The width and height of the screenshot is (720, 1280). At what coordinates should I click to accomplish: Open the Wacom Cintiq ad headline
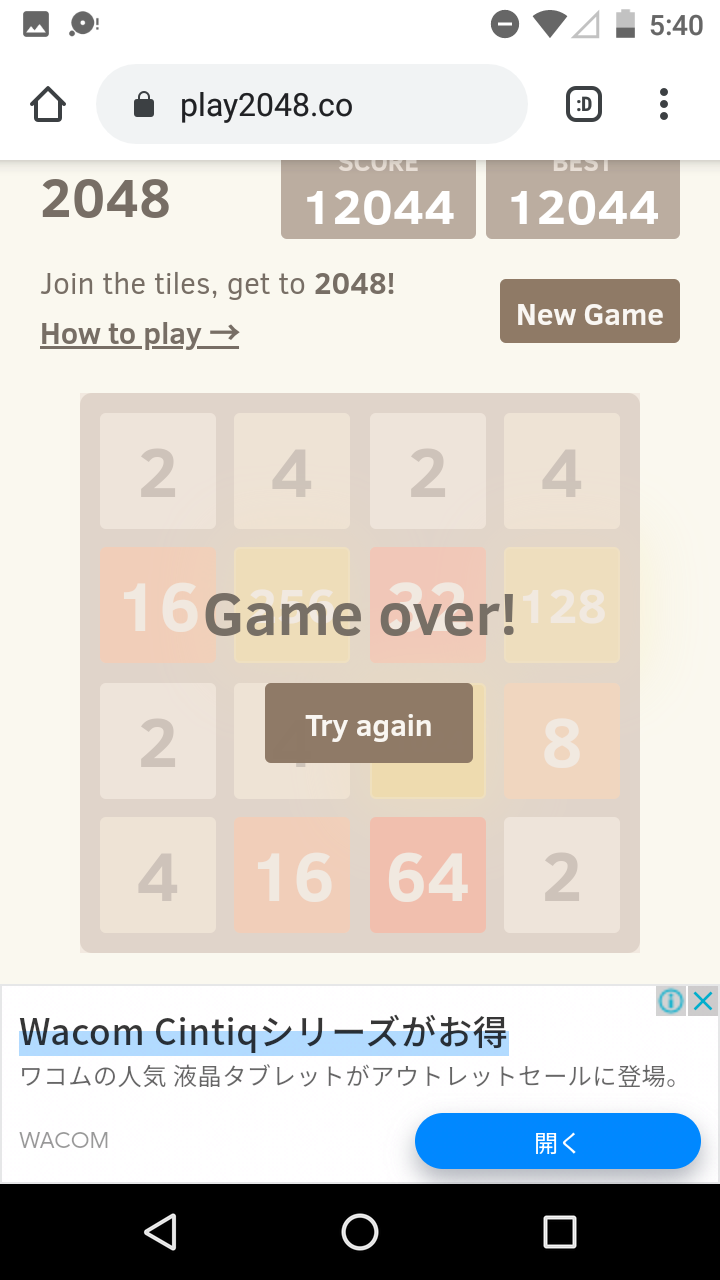coord(263,1033)
